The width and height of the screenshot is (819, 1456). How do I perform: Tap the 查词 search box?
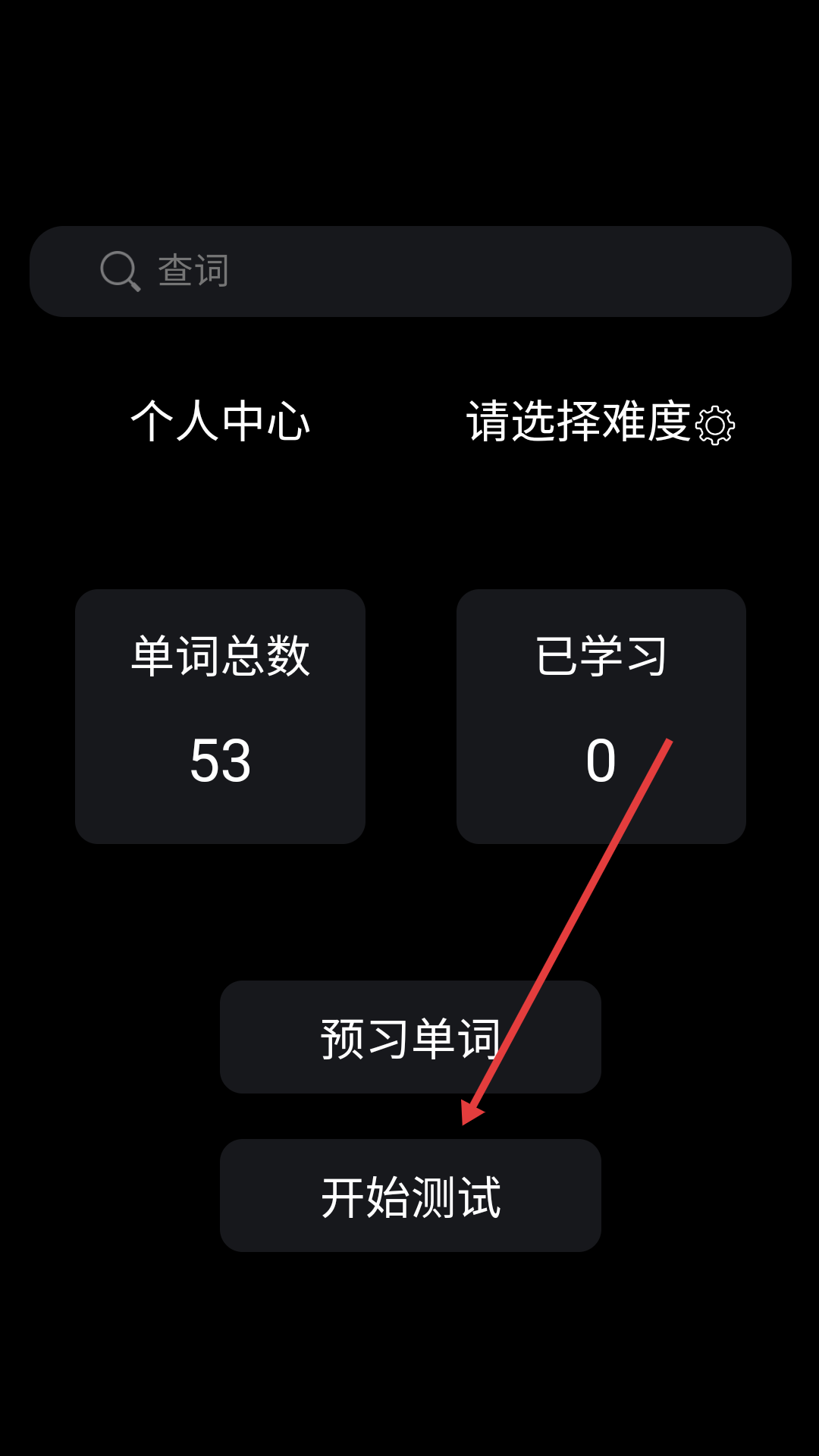point(409,271)
